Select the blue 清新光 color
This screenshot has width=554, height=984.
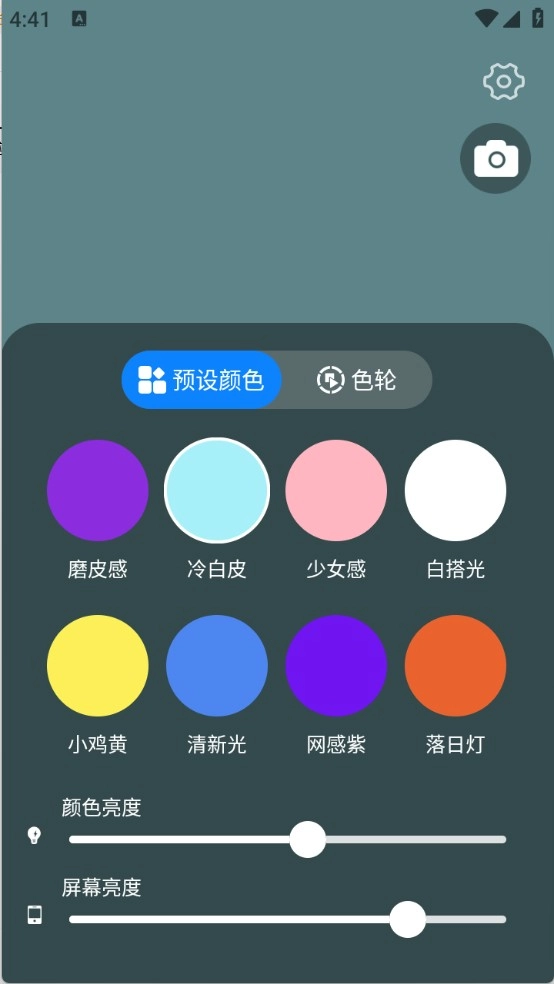click(217, 665)
